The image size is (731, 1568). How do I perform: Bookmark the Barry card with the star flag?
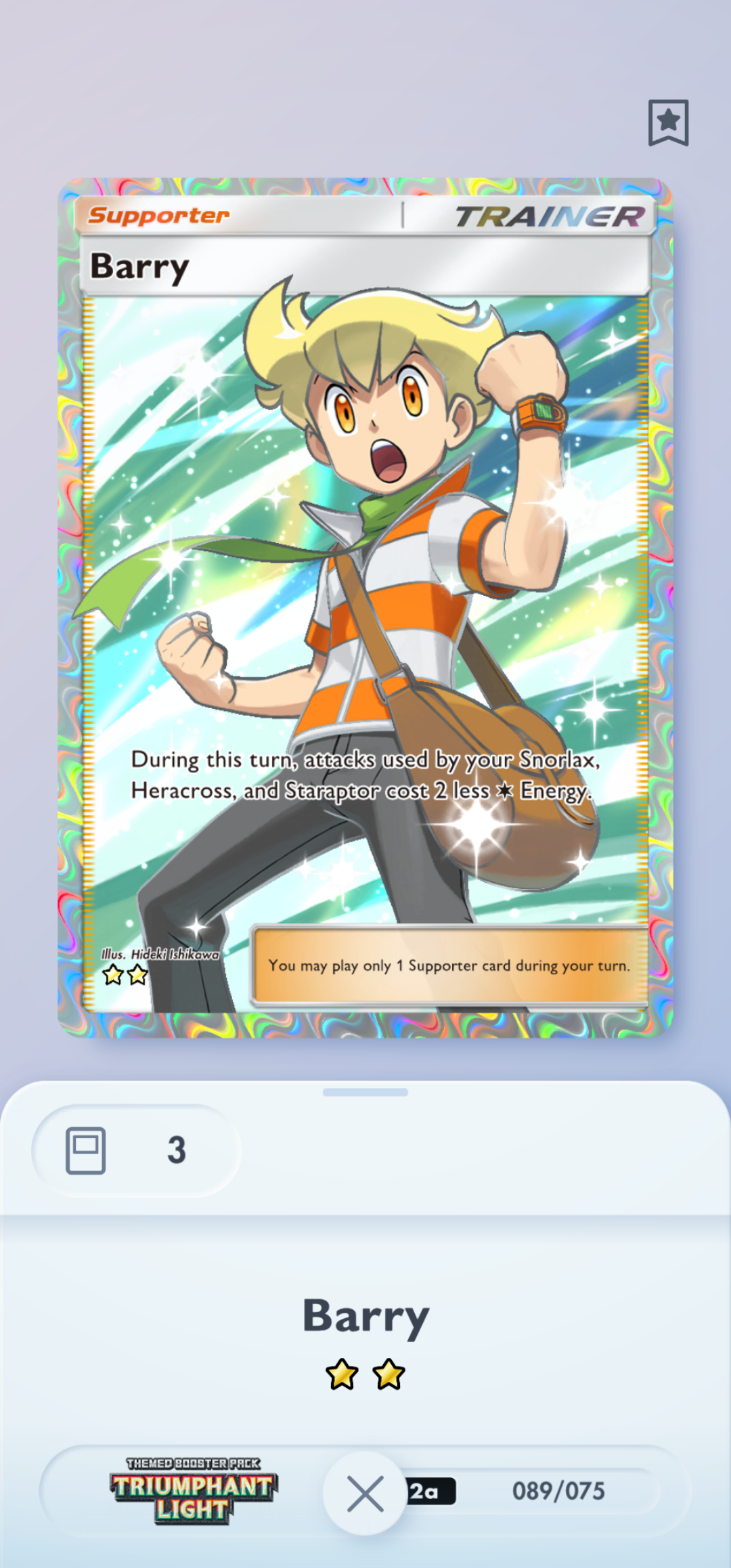[x=668, y=123]
